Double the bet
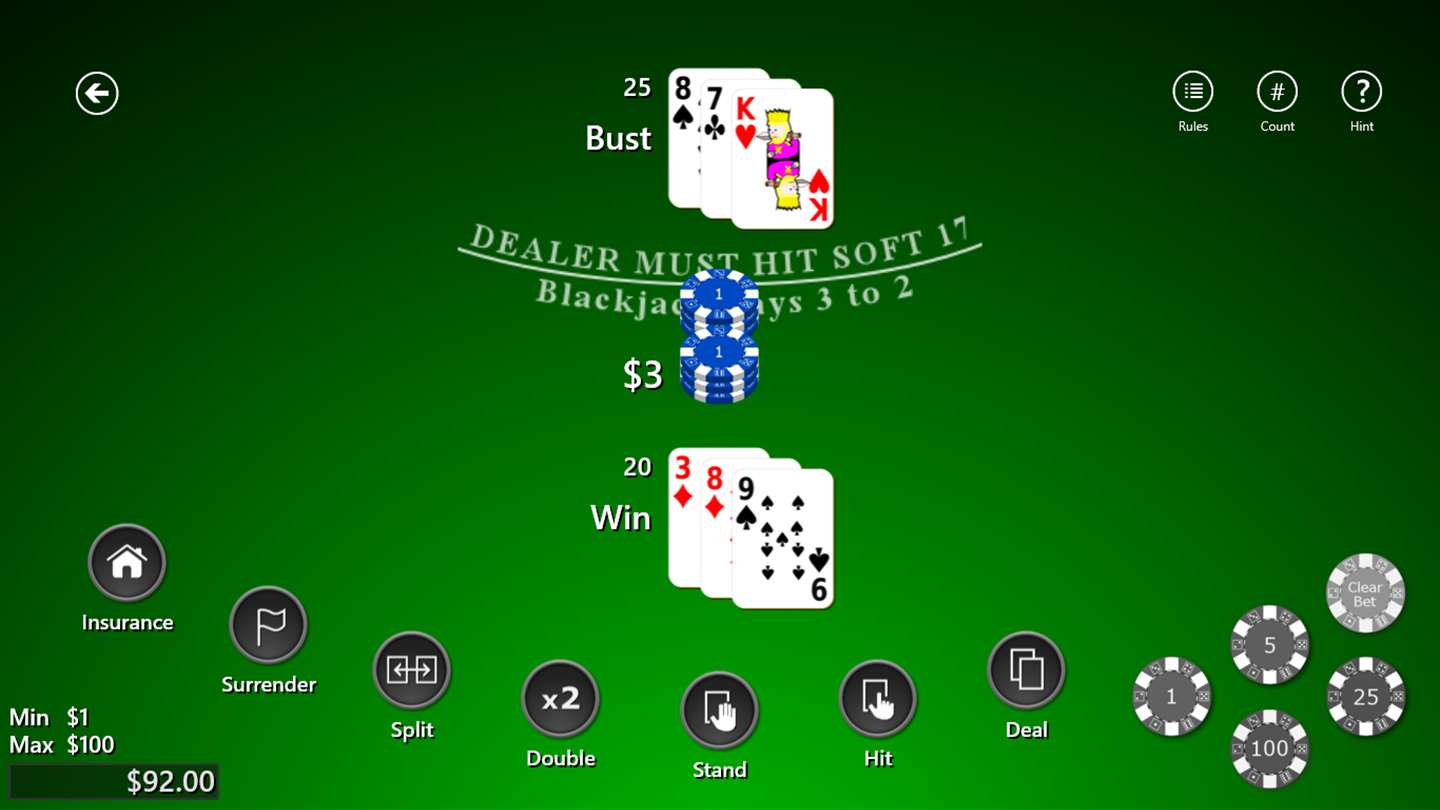 coord(560,699)
